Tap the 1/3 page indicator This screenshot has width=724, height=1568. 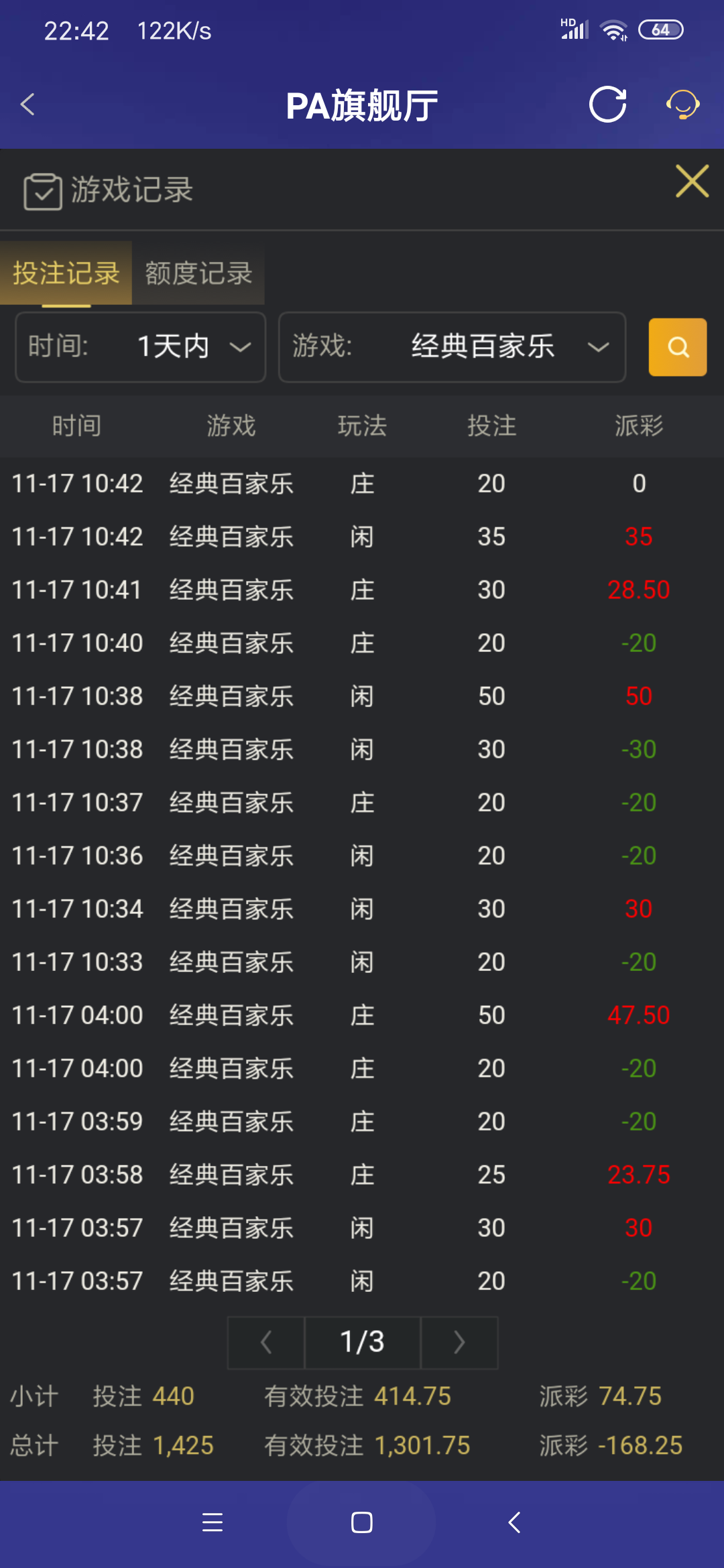tap(362, 1342)
